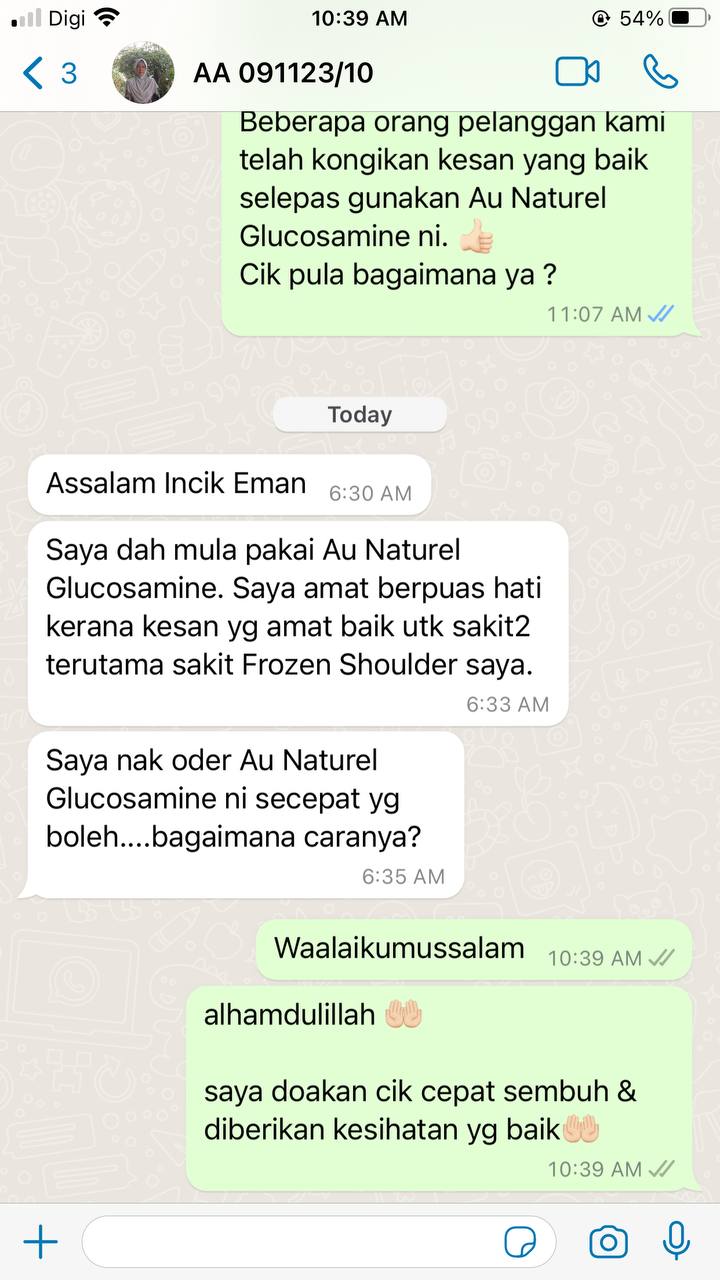The width and height of the screenshot is (720, 1280).
Task: Focus the message text field
Action: tap(290, 1243)
